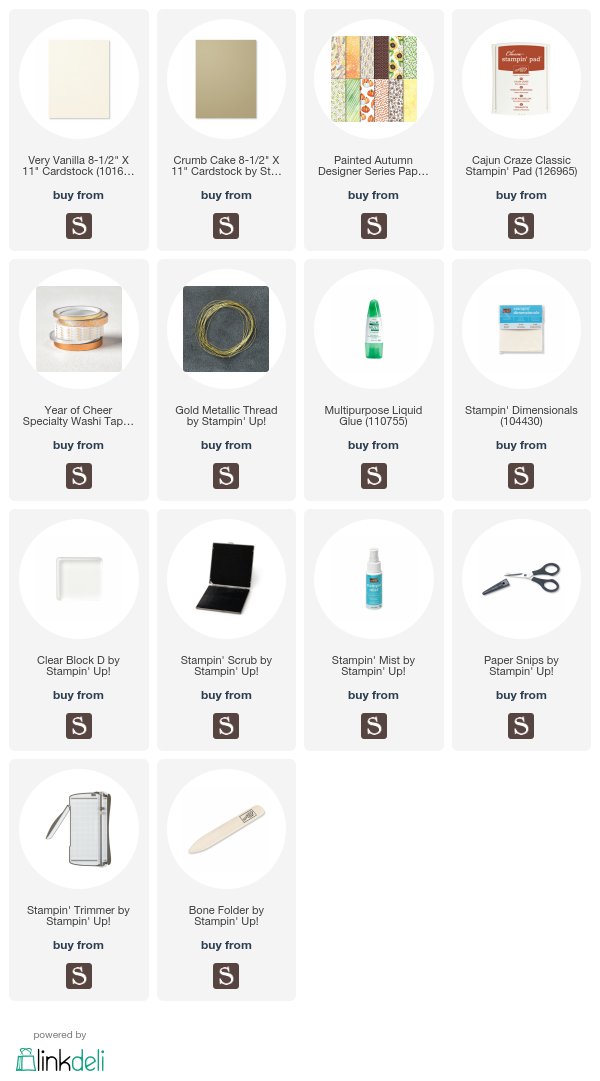Tap the shop button under Stampin' Dimensionals
Screen dimensions: 600x1081
click(521, 476)
